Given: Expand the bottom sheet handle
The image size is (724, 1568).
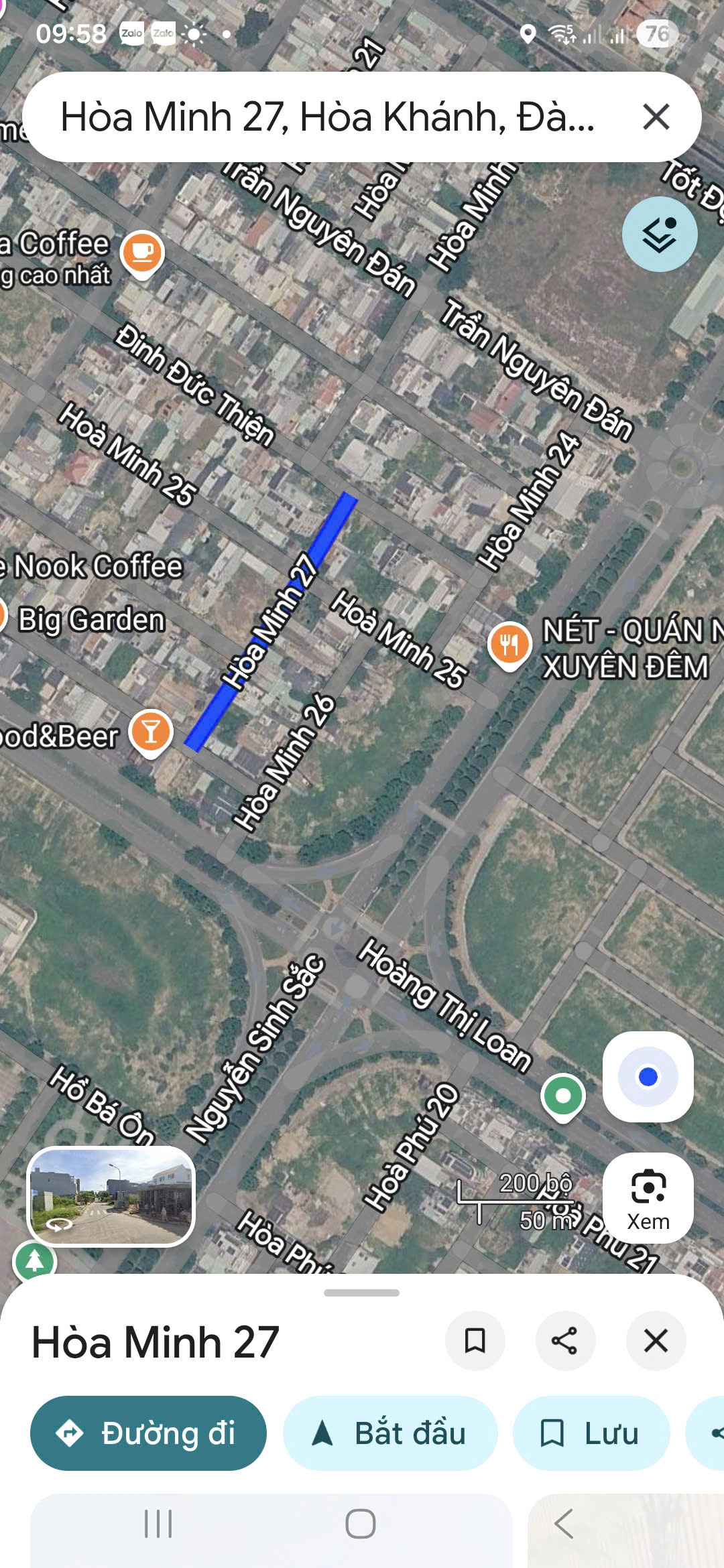Looking at the screenshot, I should pos(361,1293).
